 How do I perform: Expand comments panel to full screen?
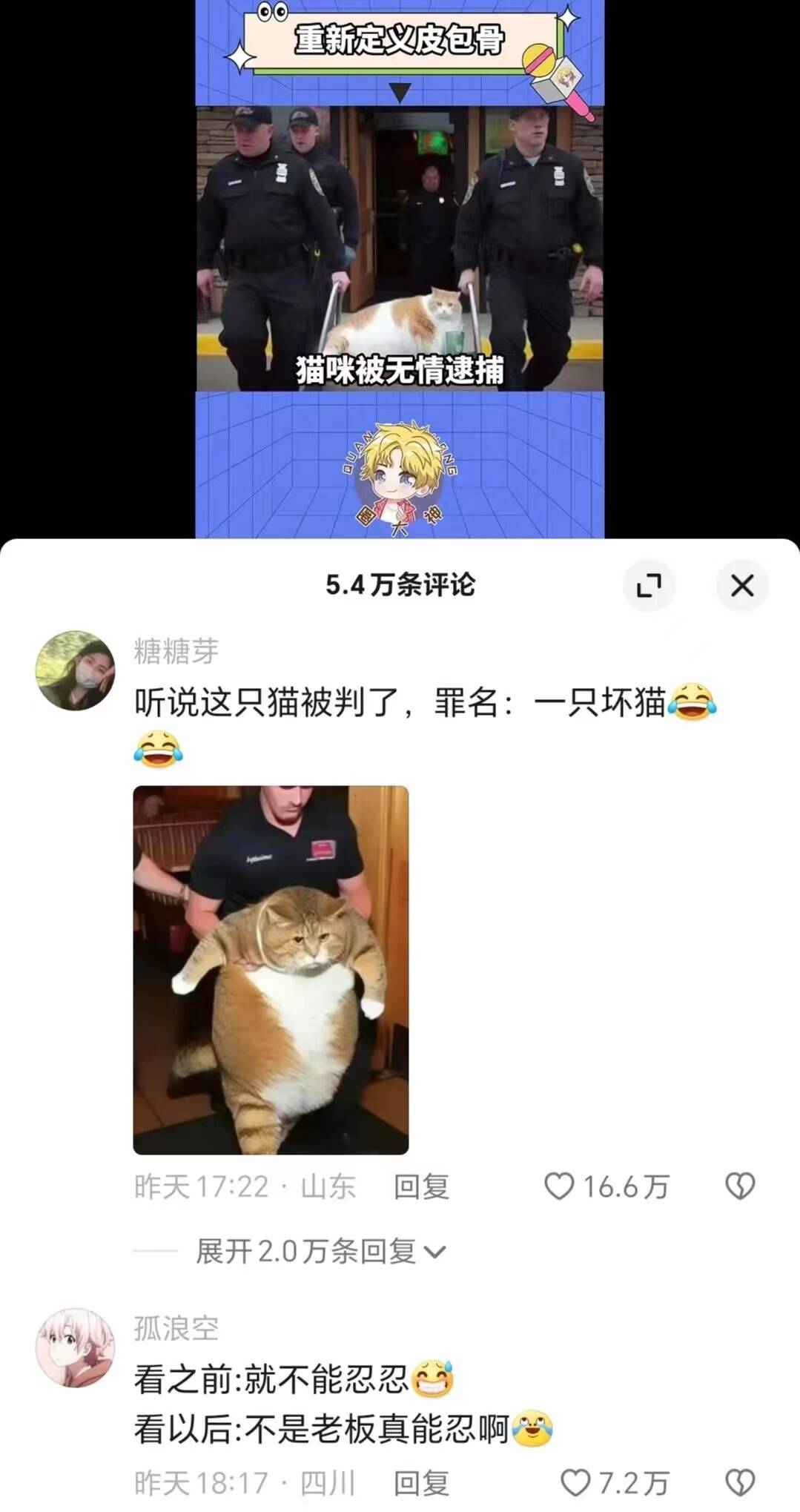tap(649, 586)
